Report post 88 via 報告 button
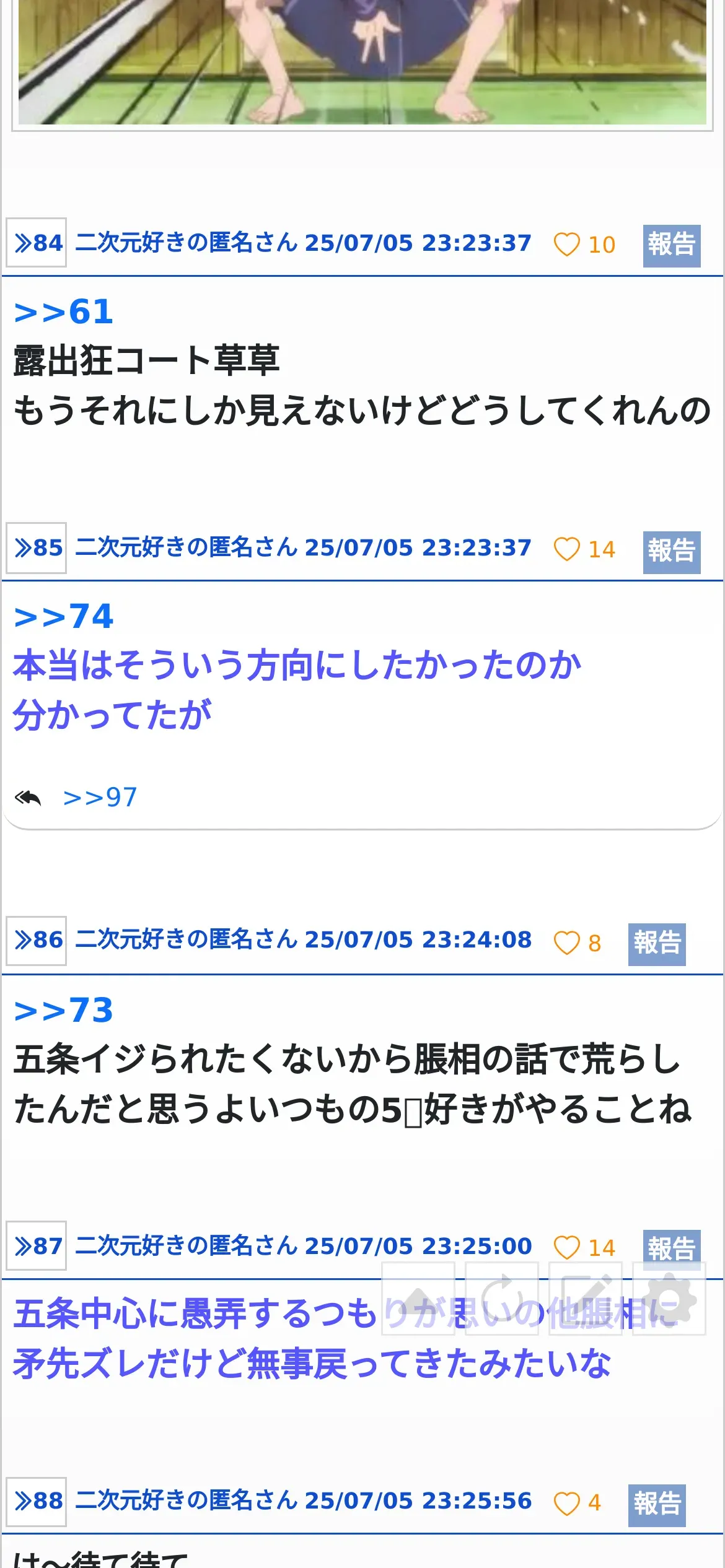The image size is (725, 1568). click(x=657, y=1505)
